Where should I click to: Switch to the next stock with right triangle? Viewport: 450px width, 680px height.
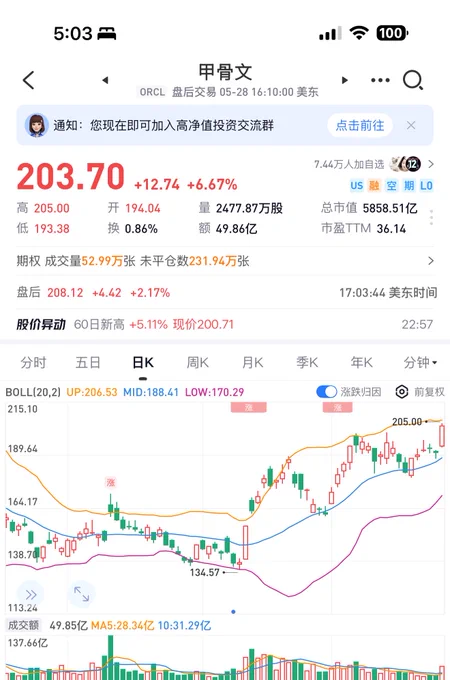point(345,80)
